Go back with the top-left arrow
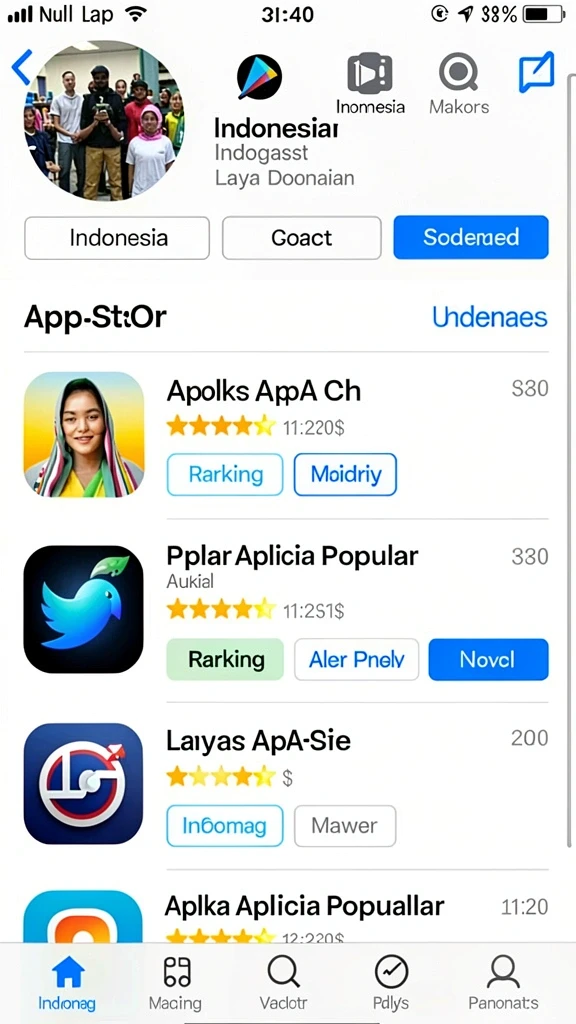576x1024 pixels. point(22,67)
